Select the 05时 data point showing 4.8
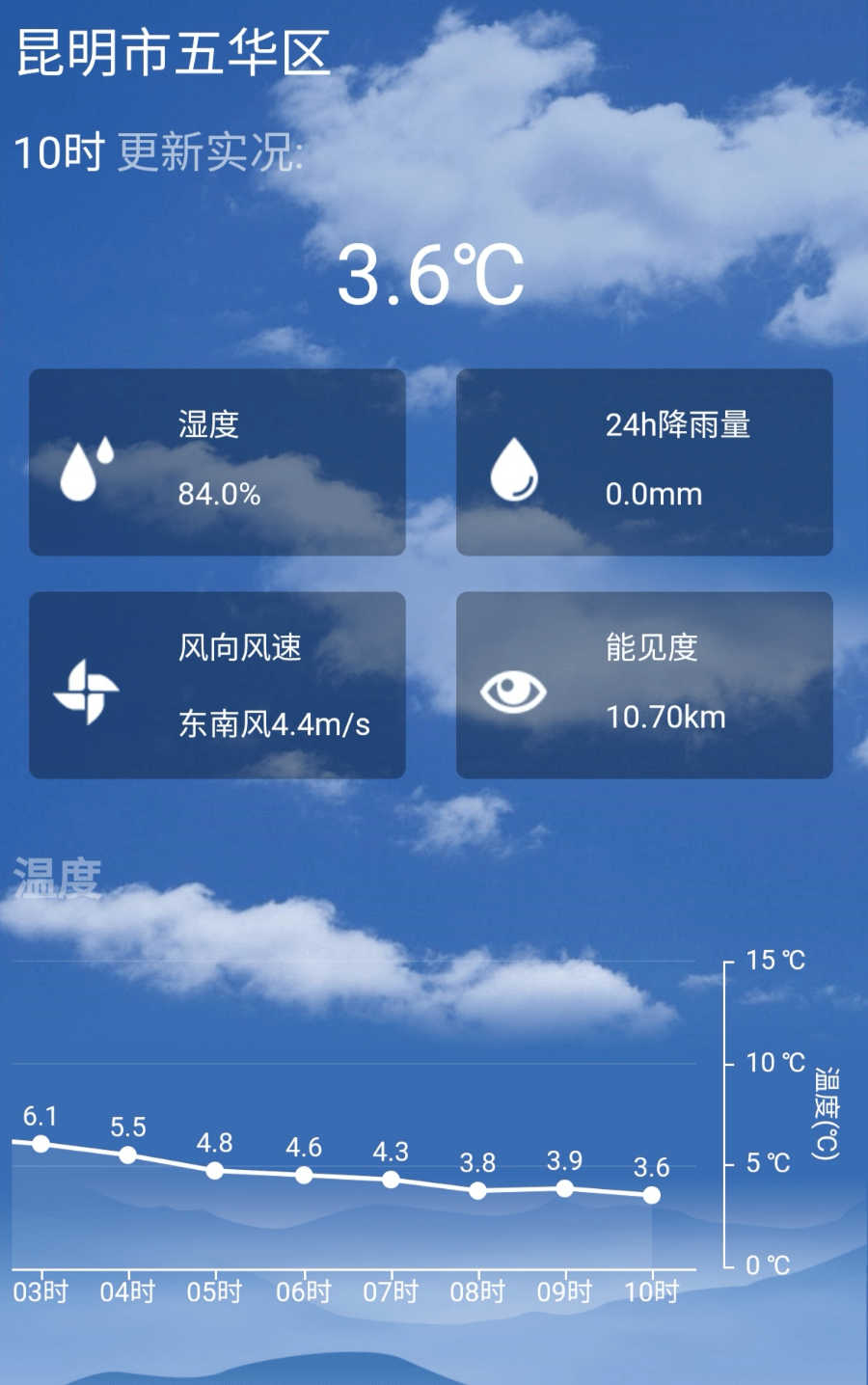 [215, 1171]
